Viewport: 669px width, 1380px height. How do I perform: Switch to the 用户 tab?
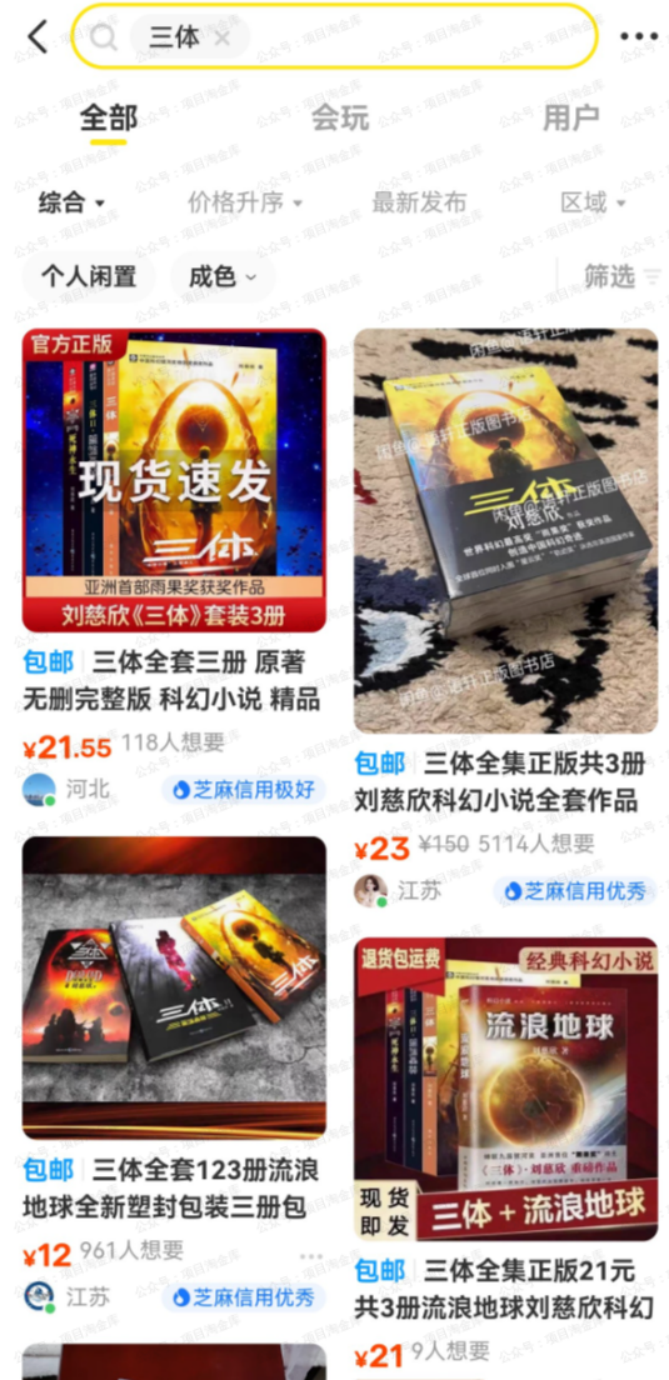570,118
